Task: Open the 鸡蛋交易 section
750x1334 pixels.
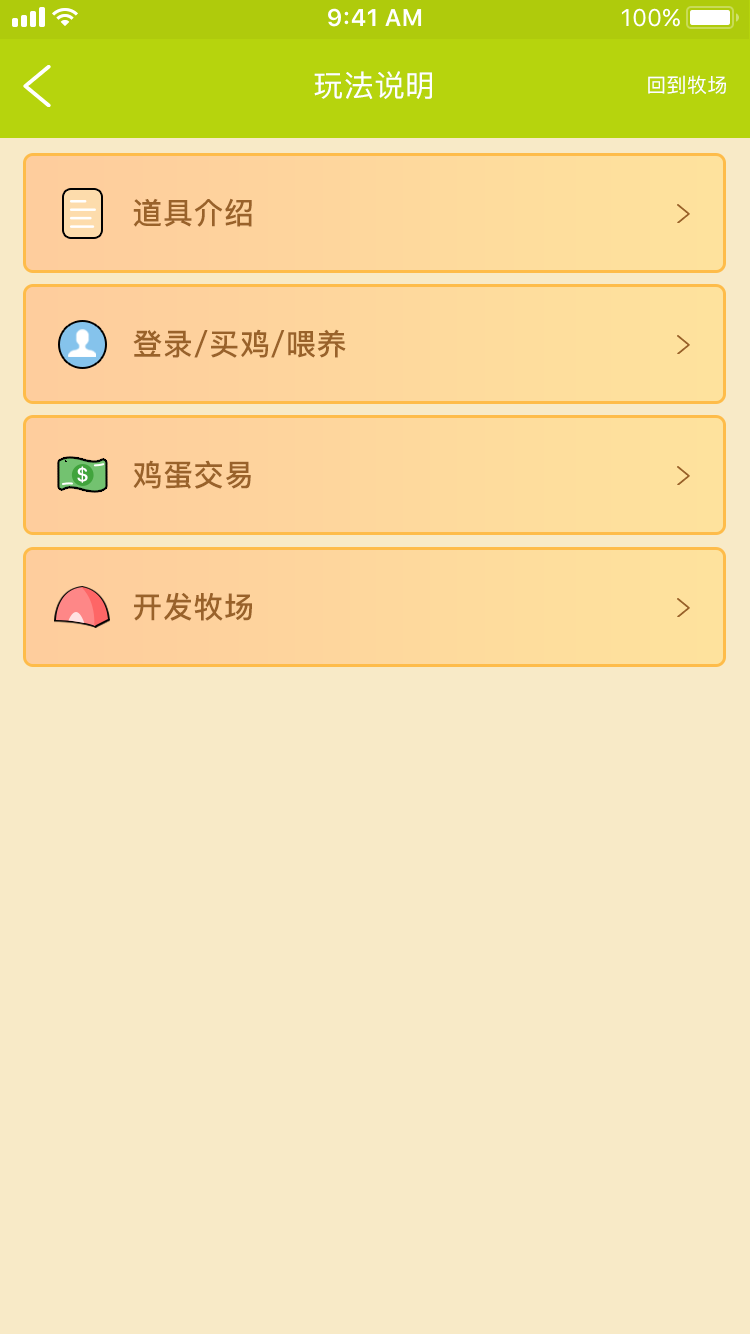Action: pos(374,475)
